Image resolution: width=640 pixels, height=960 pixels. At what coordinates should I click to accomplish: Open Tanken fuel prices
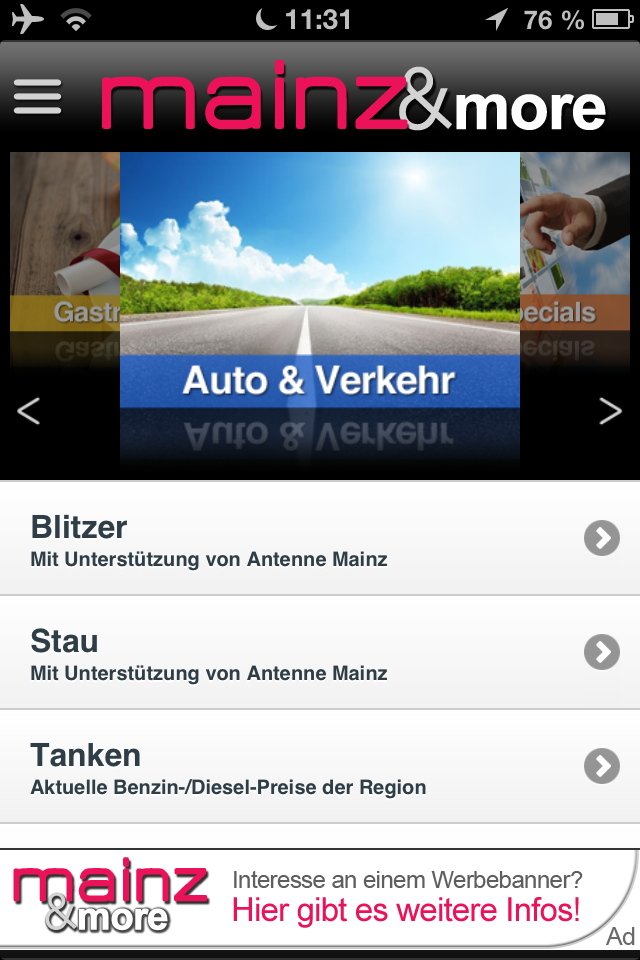pyautogui.click(x=320, y=767)
